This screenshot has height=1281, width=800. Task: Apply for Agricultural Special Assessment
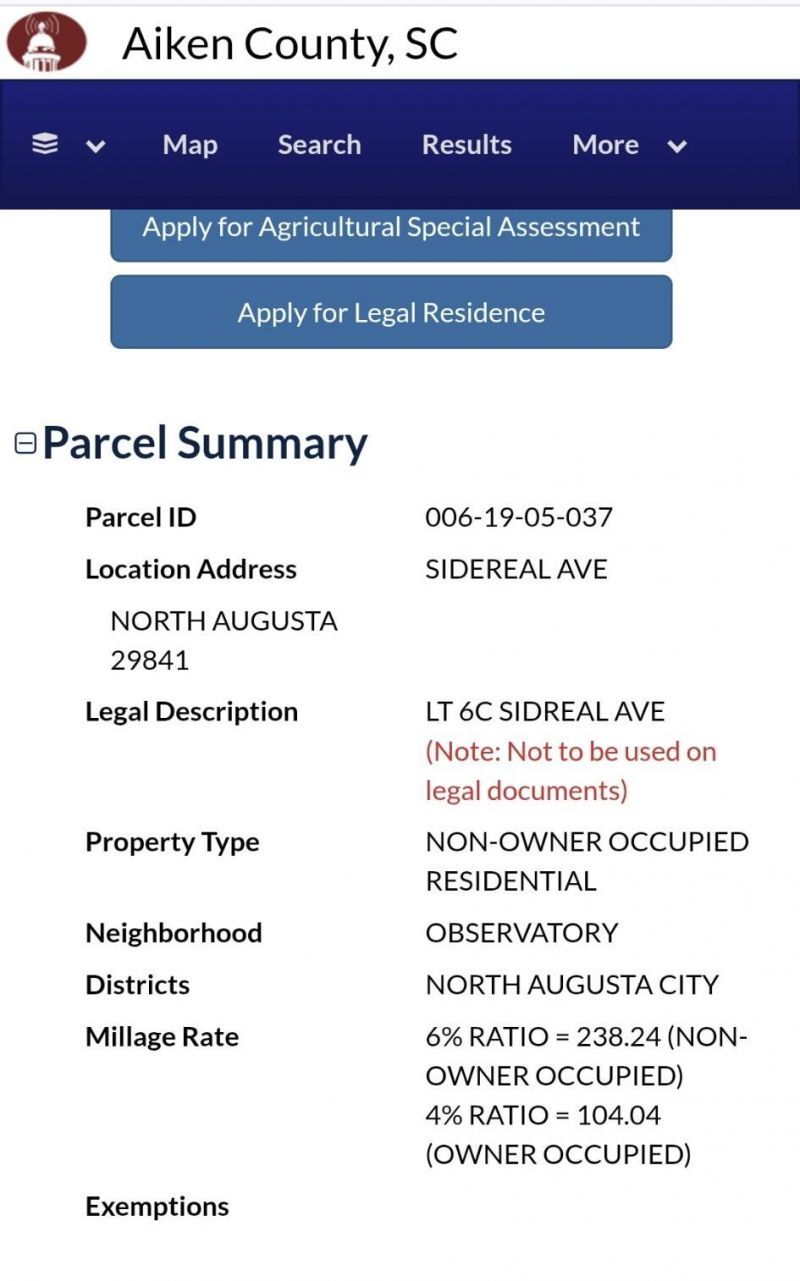pyautogui.click(x=391, y=228)
